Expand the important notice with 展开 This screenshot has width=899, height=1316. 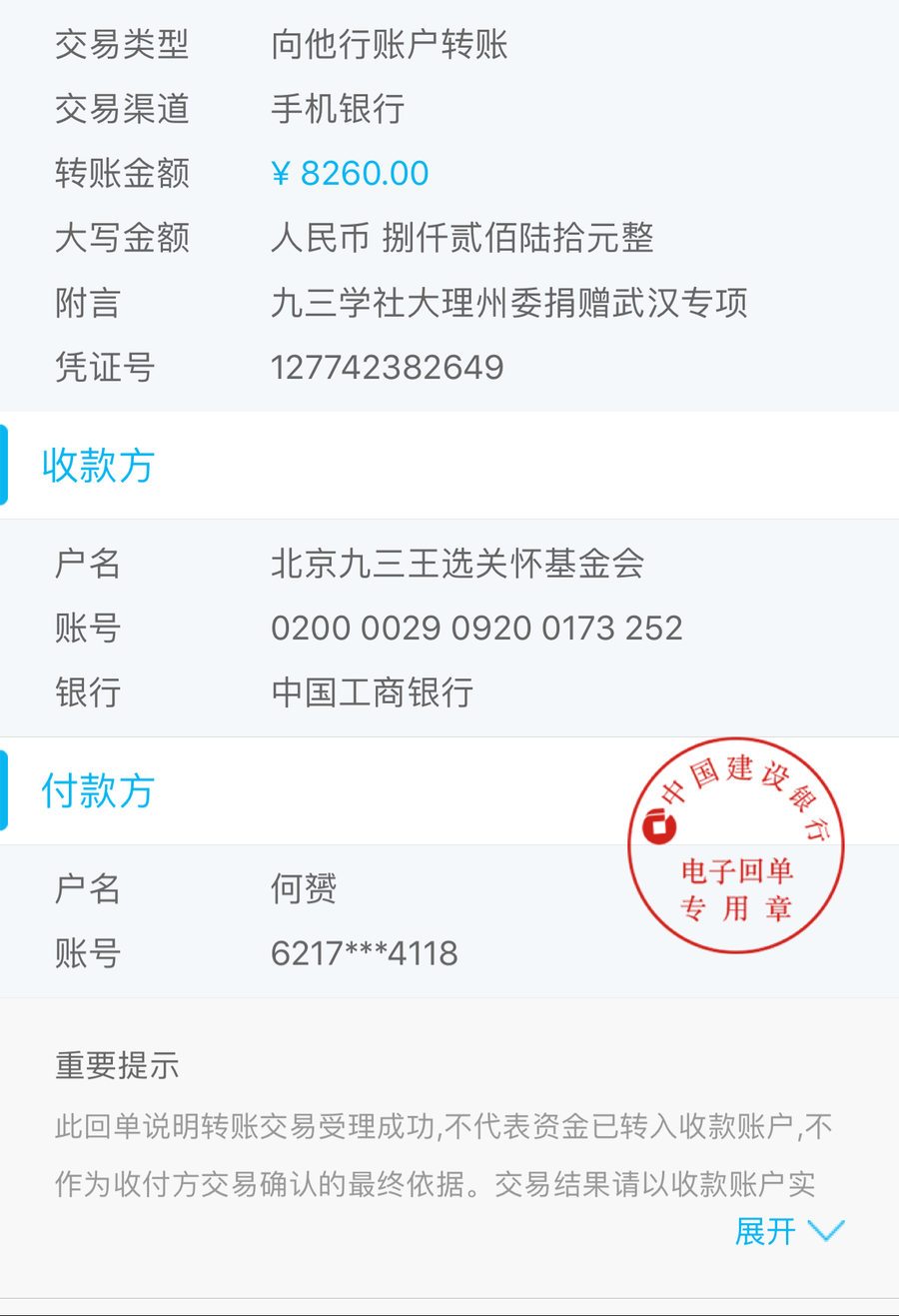tap(788, 1231)
